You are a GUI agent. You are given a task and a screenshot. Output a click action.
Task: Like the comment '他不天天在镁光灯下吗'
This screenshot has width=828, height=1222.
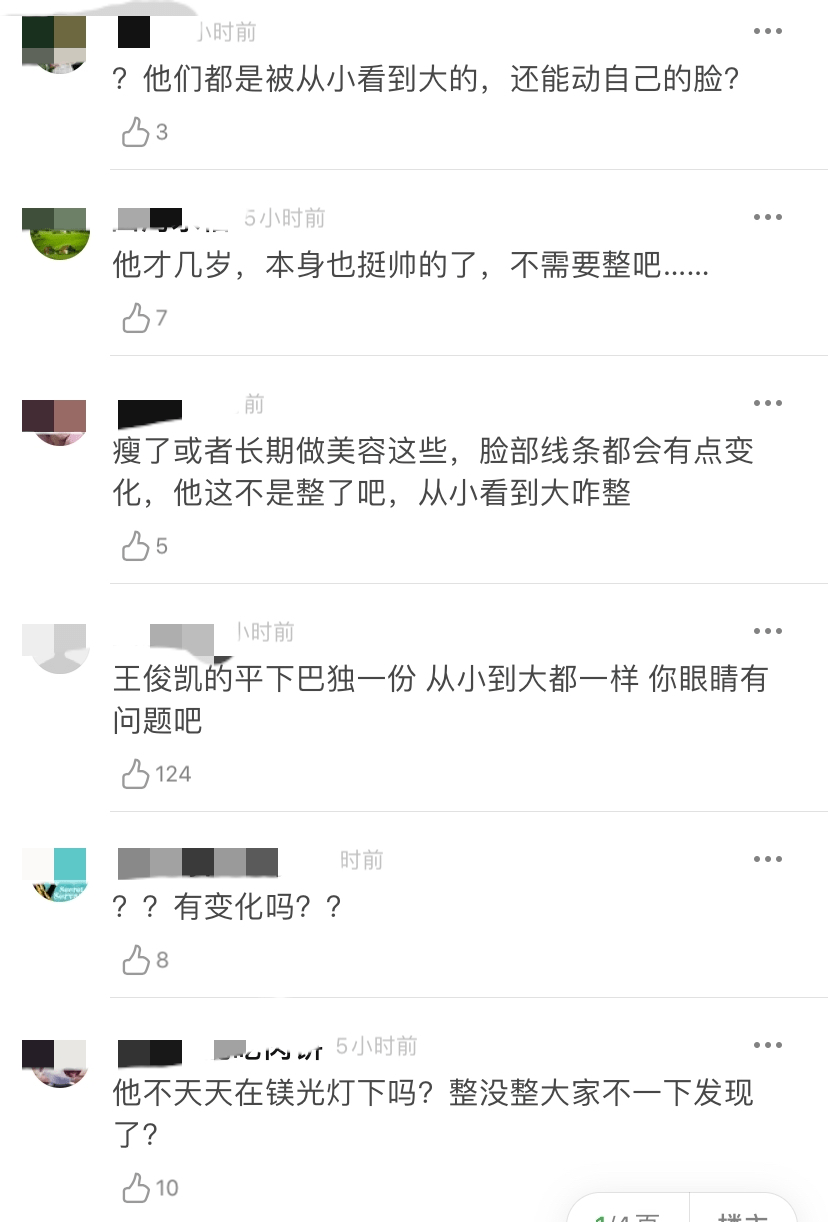tap(135, 1188)
